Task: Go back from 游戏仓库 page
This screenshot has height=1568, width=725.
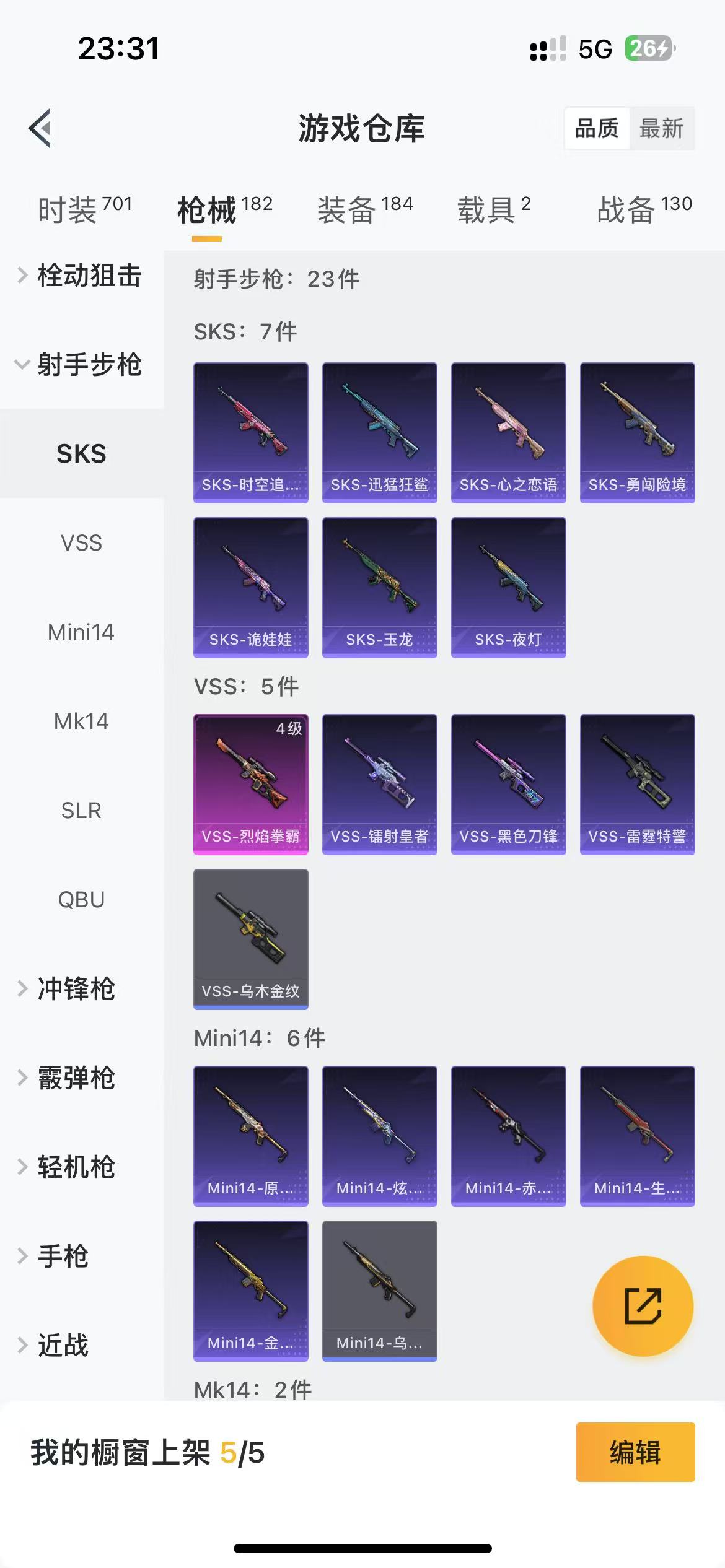Action: click(41, 129)
